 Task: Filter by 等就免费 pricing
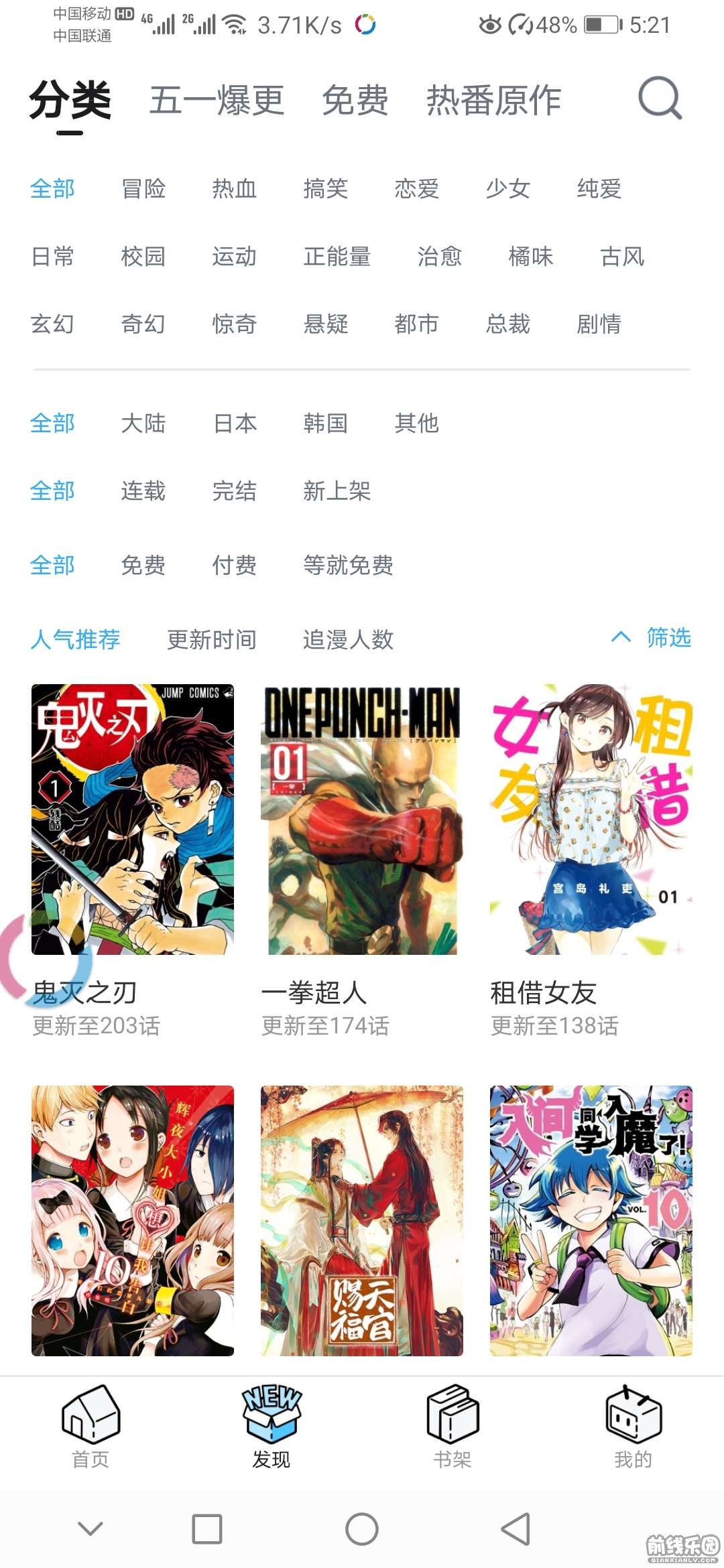click(348, 566)
